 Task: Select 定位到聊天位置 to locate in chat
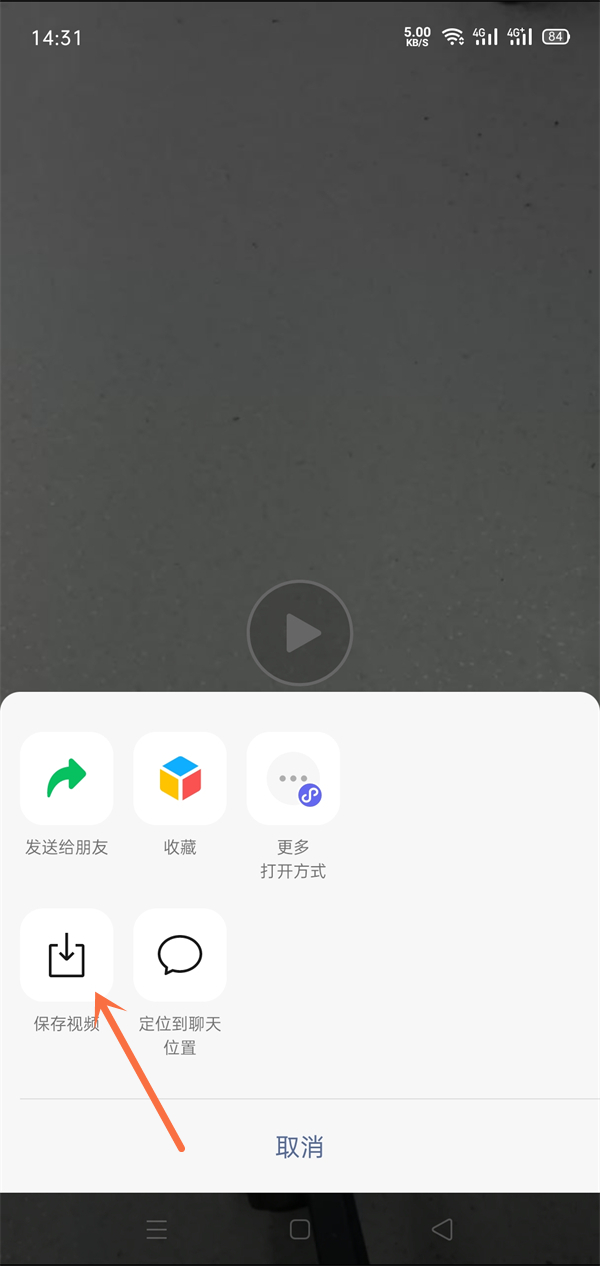pyautogui.click(x=180, y=955)
